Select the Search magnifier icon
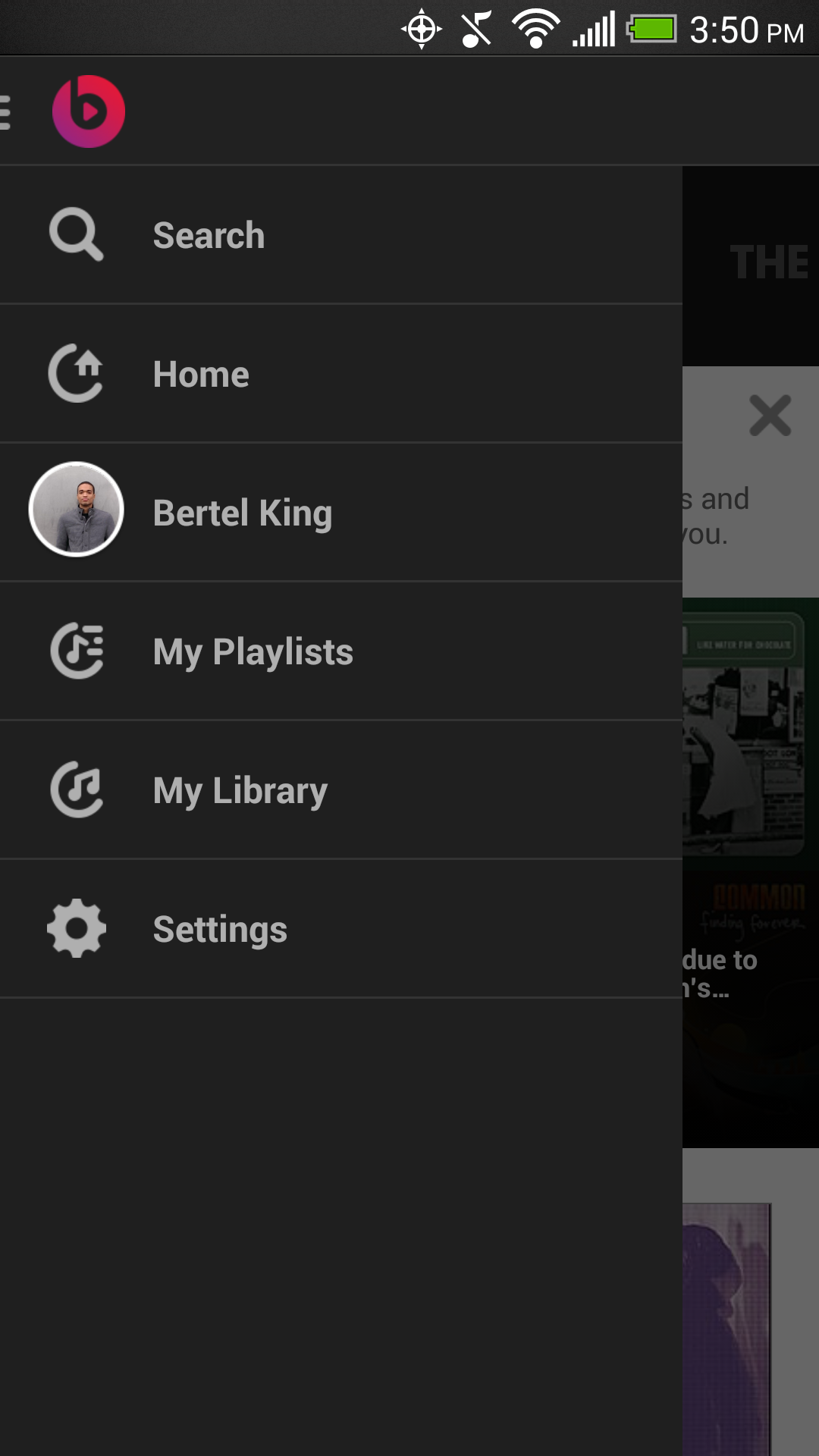 pyautogui.click(x=76, y=234)
